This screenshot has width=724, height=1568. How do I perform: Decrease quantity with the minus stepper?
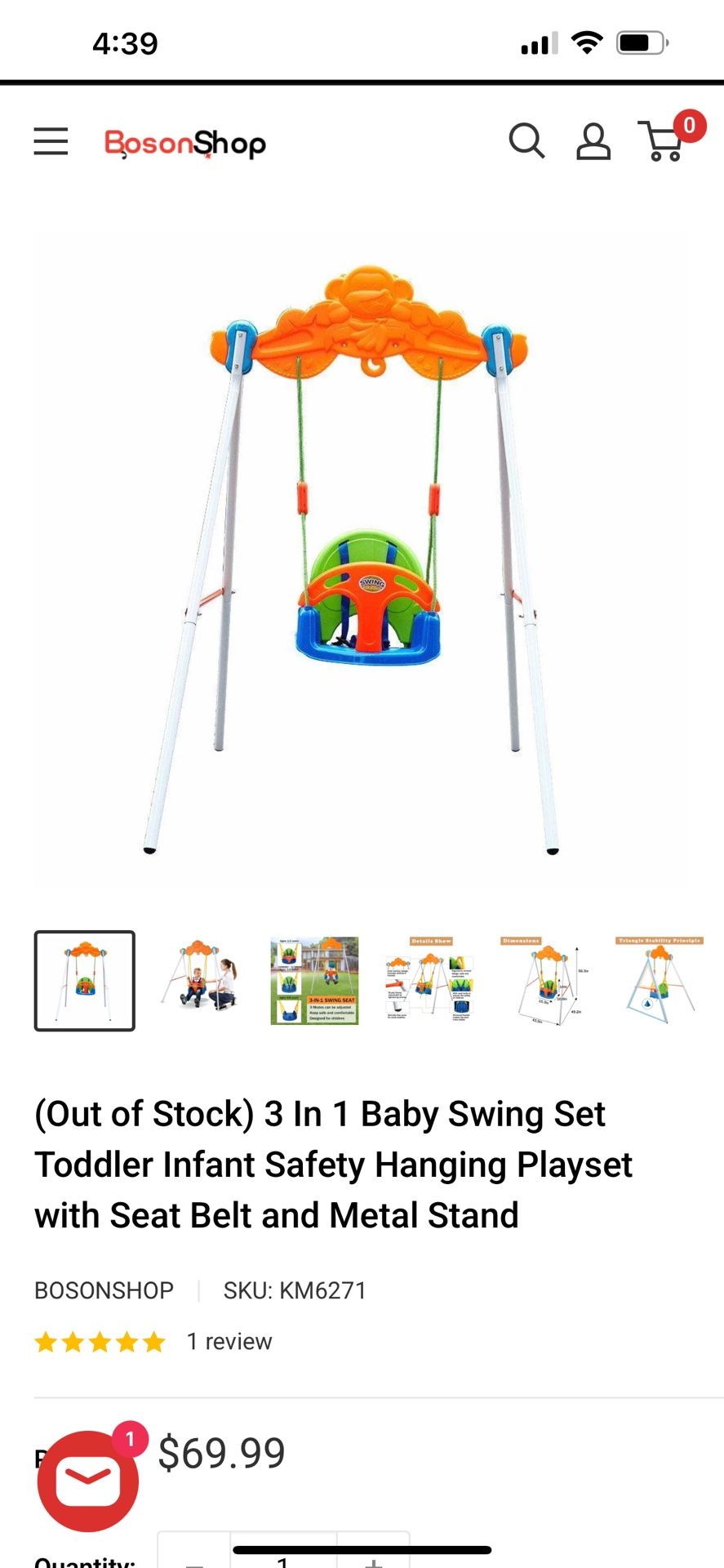tap(194, 1561)
